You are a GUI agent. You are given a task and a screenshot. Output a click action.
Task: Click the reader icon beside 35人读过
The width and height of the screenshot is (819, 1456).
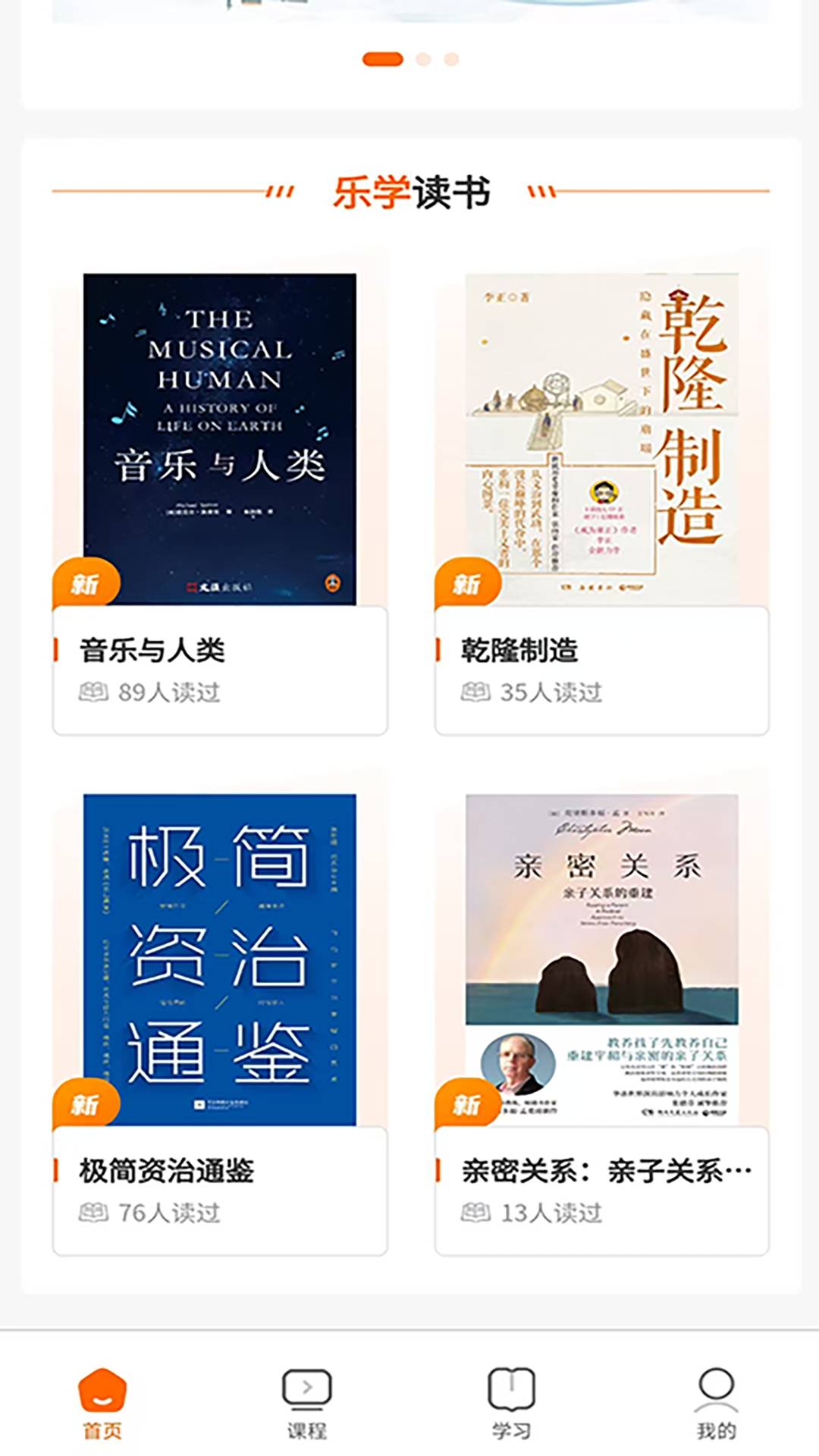click(476, 690)
